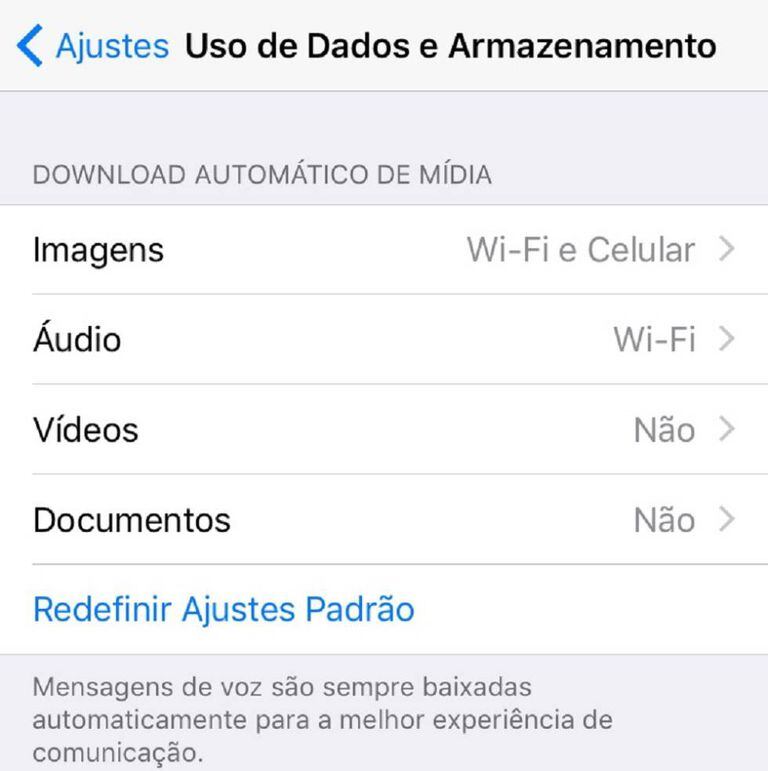This screenshot has height=771, width=768.
Task: Tap Redefinir Ajustes Padrão
Action: (x=224, y=609)
